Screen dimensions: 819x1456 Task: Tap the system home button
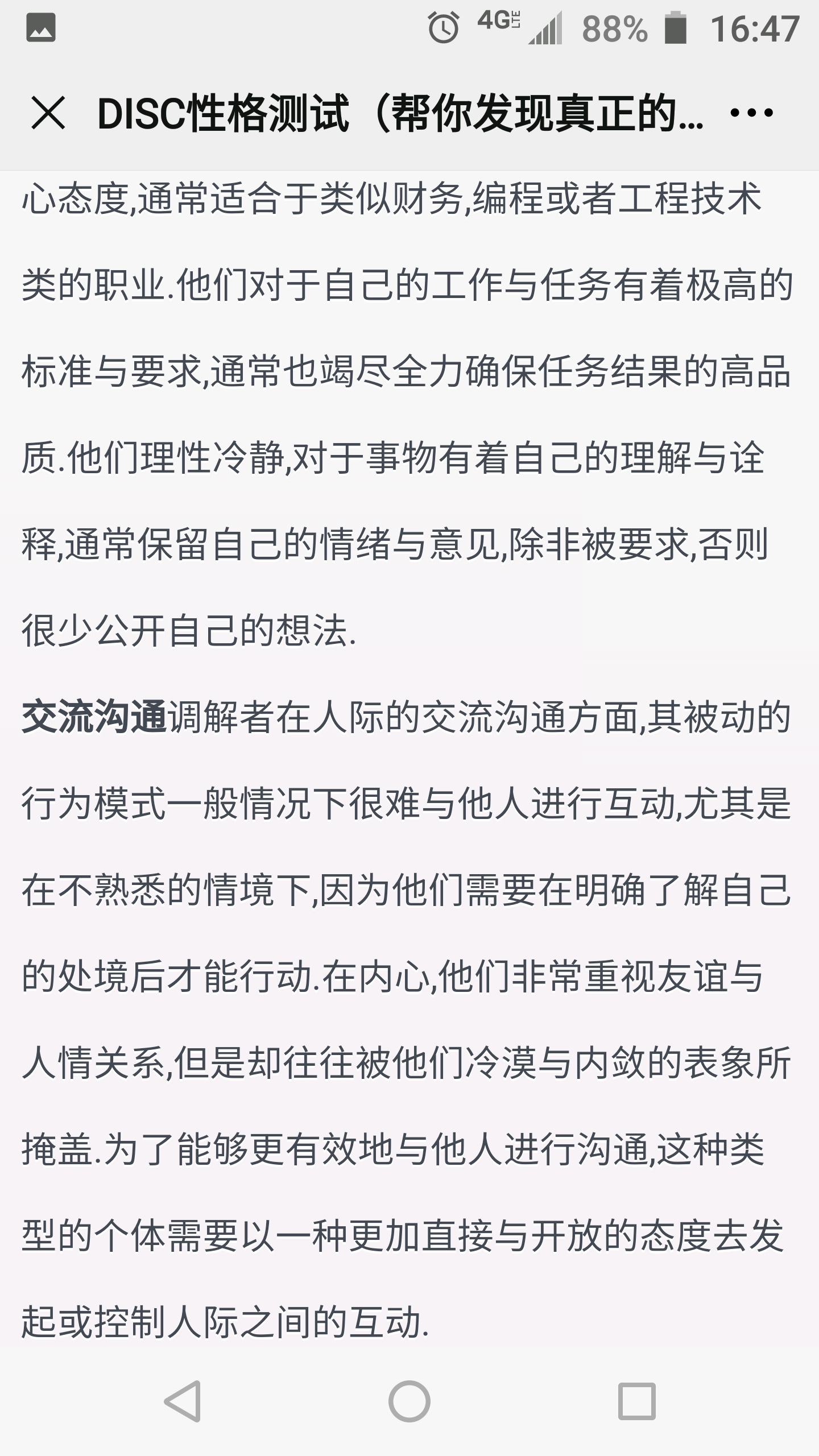(409, 1400)
